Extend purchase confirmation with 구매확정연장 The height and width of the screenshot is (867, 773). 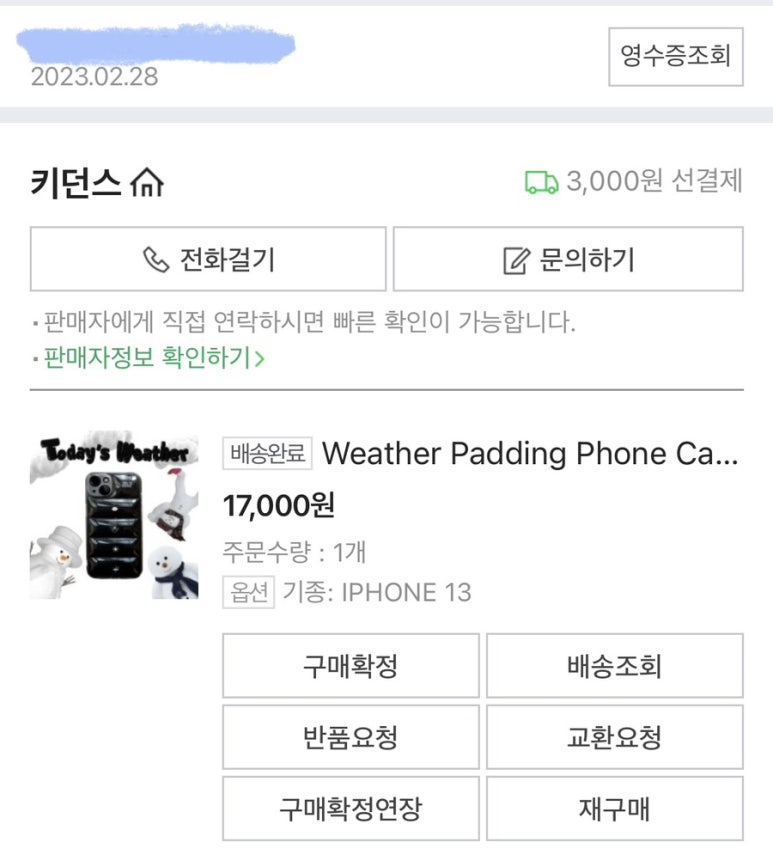coord(350,809)
